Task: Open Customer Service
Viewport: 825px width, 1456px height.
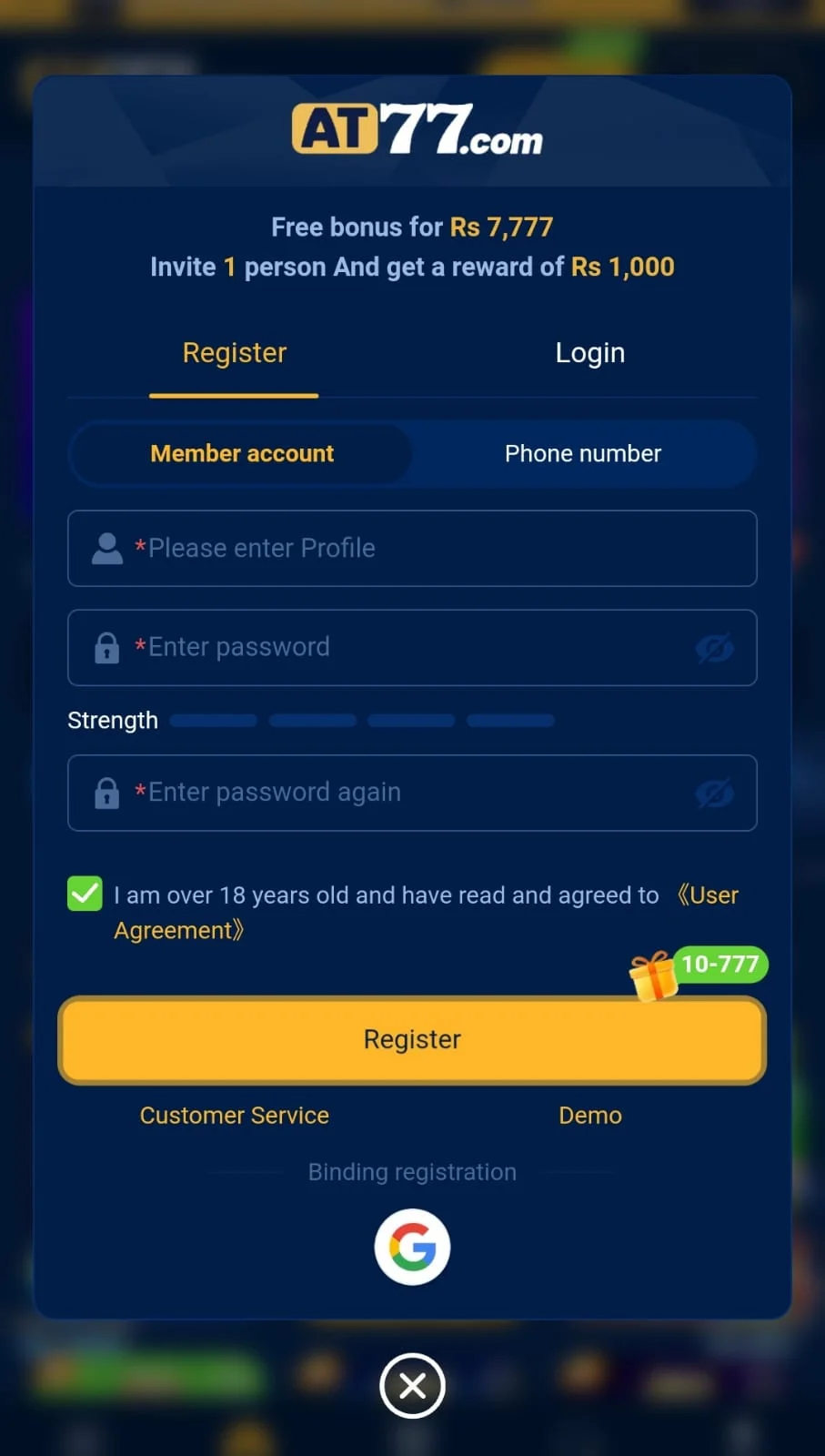Action: pos(235,1116)
